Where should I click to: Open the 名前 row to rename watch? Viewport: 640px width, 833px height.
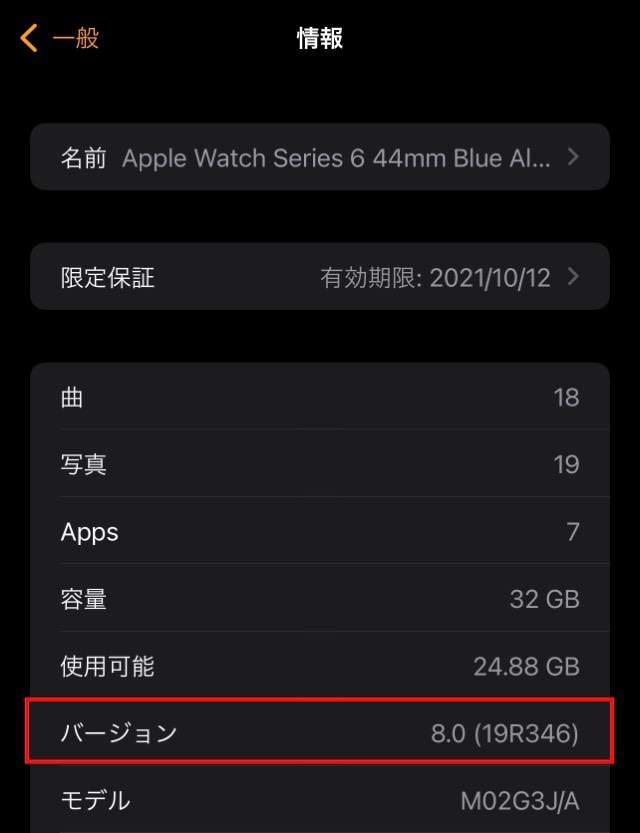click(319, 157)
